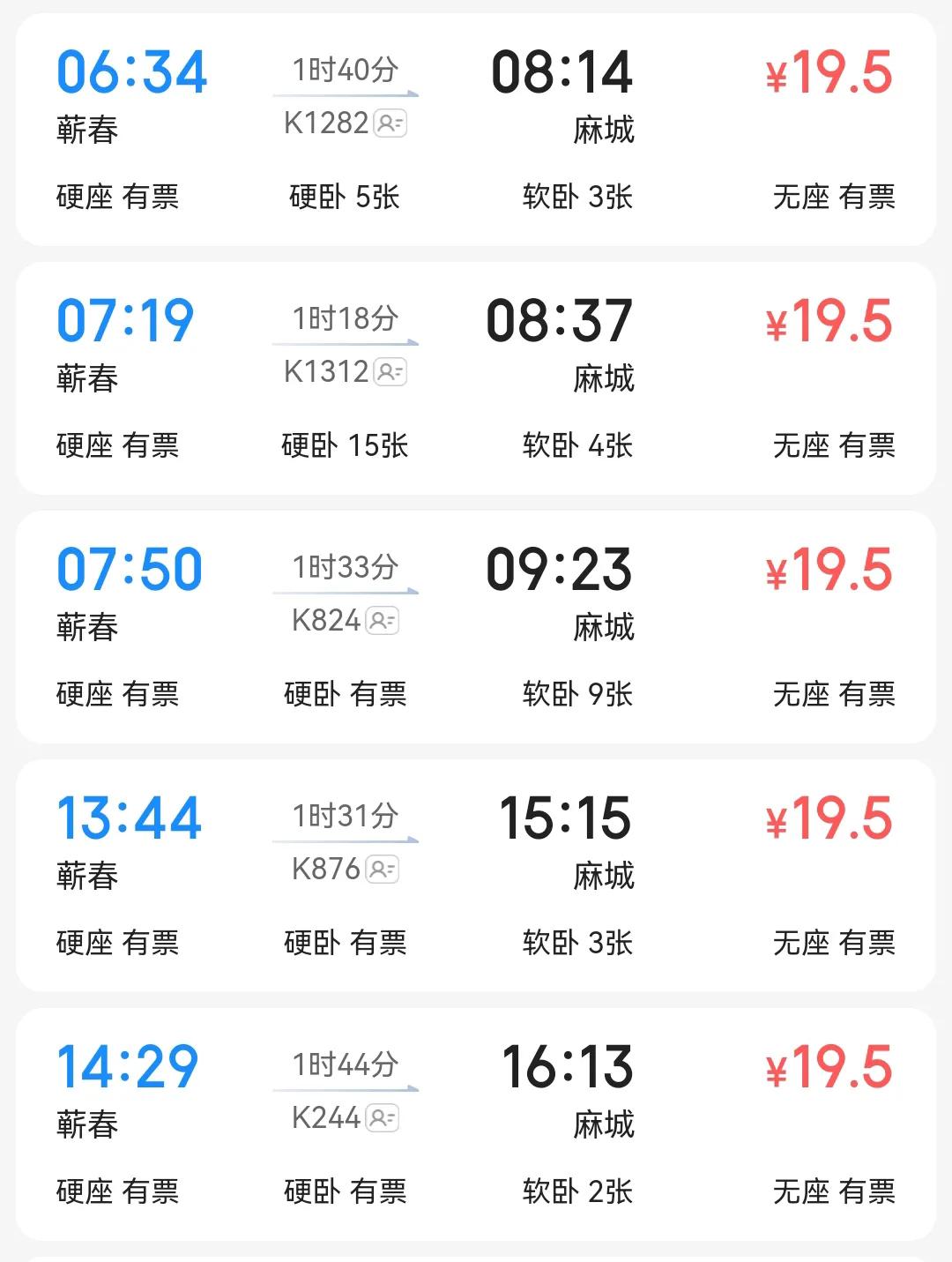Tap the ¥19.5 price of the 06:34 train

[x=829, y=75]
